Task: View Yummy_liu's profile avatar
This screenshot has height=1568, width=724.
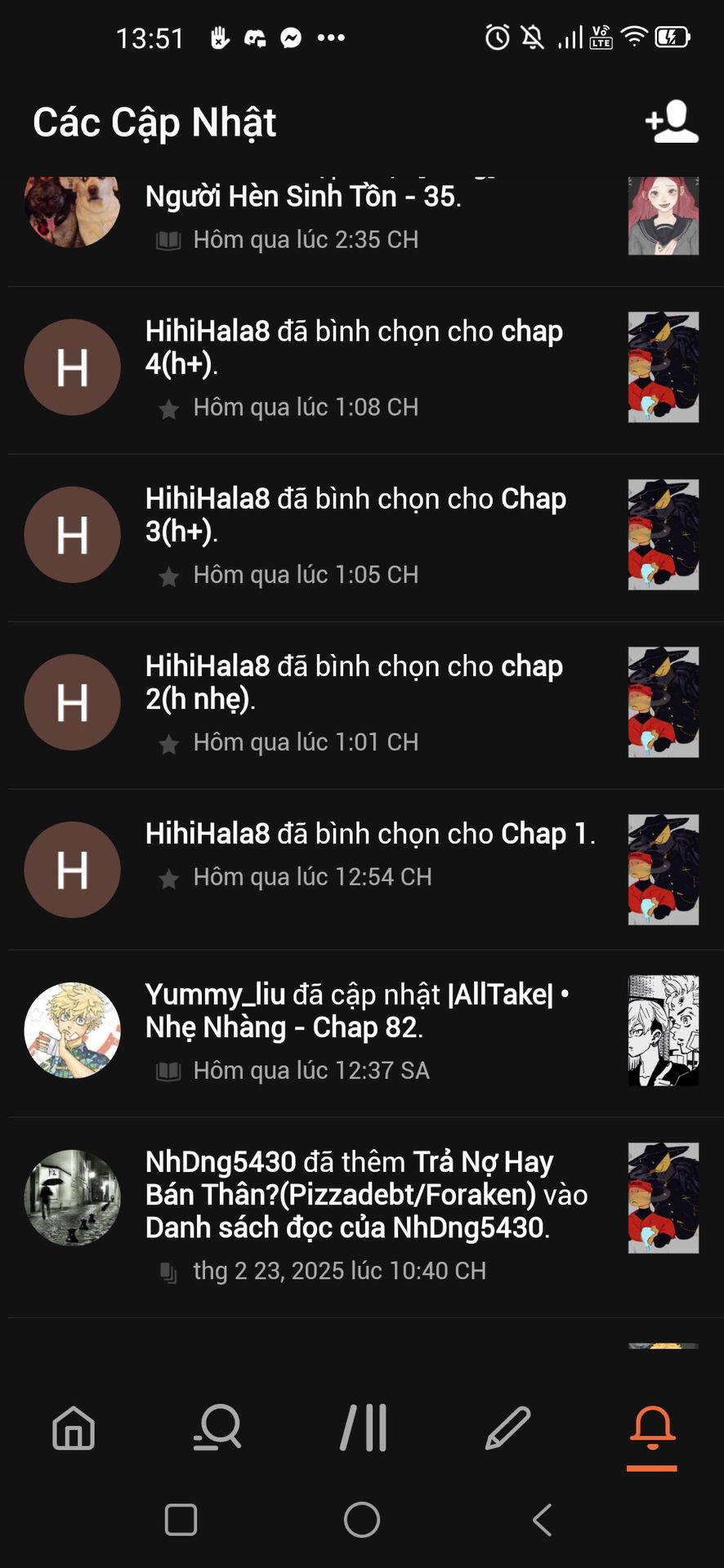Action: pos(73,1030)
